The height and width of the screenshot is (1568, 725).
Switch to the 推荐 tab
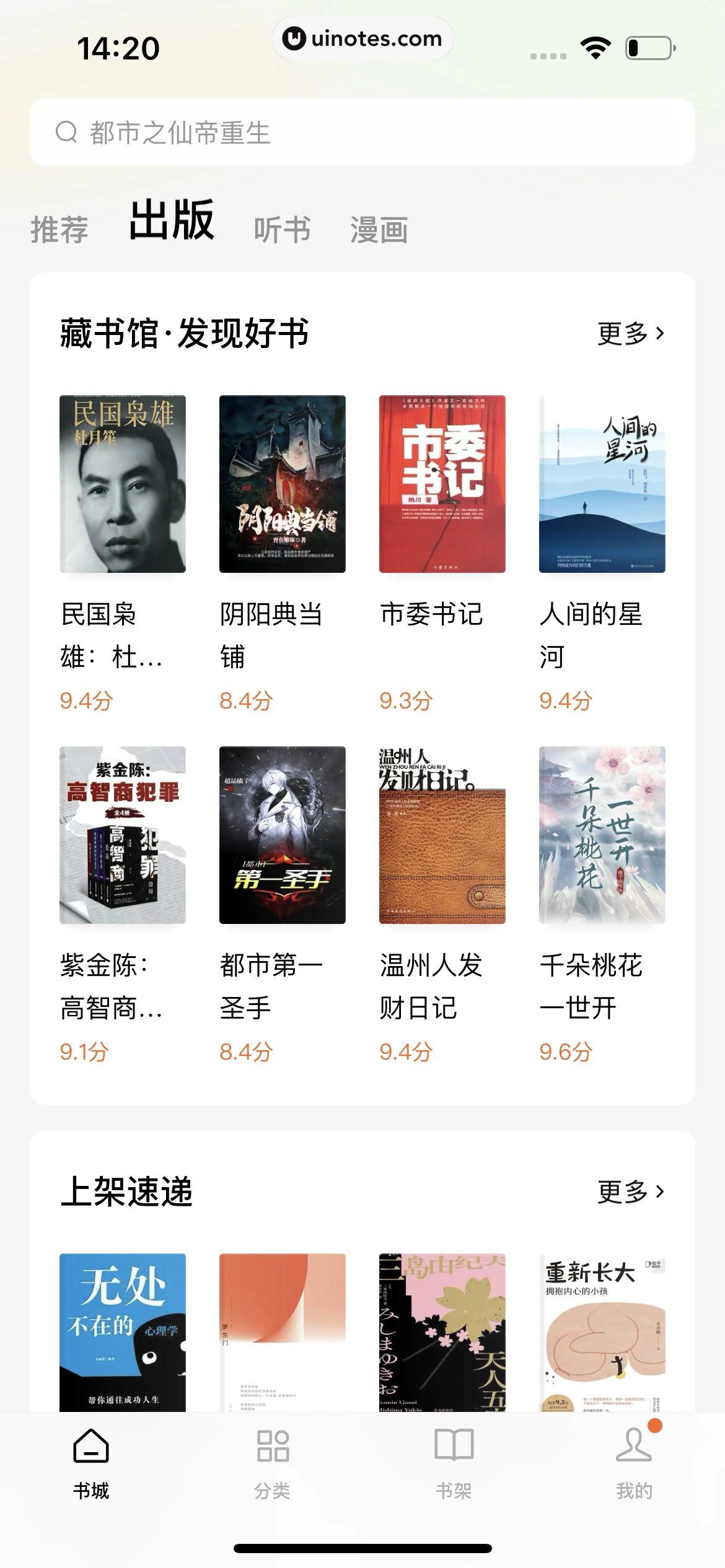click(x=59, y=230)
